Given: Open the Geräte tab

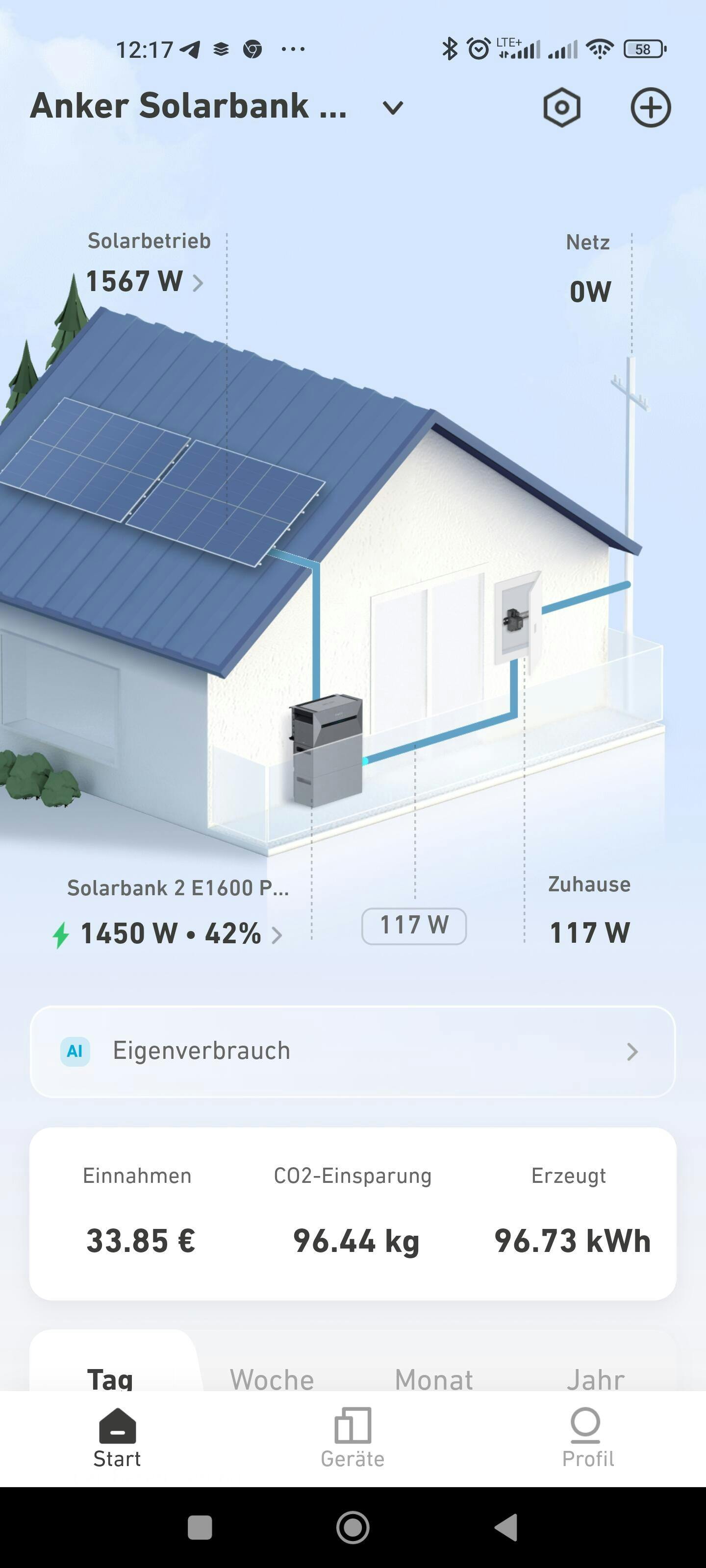Looking at the screenshot, I should [x=352, y=1438].
